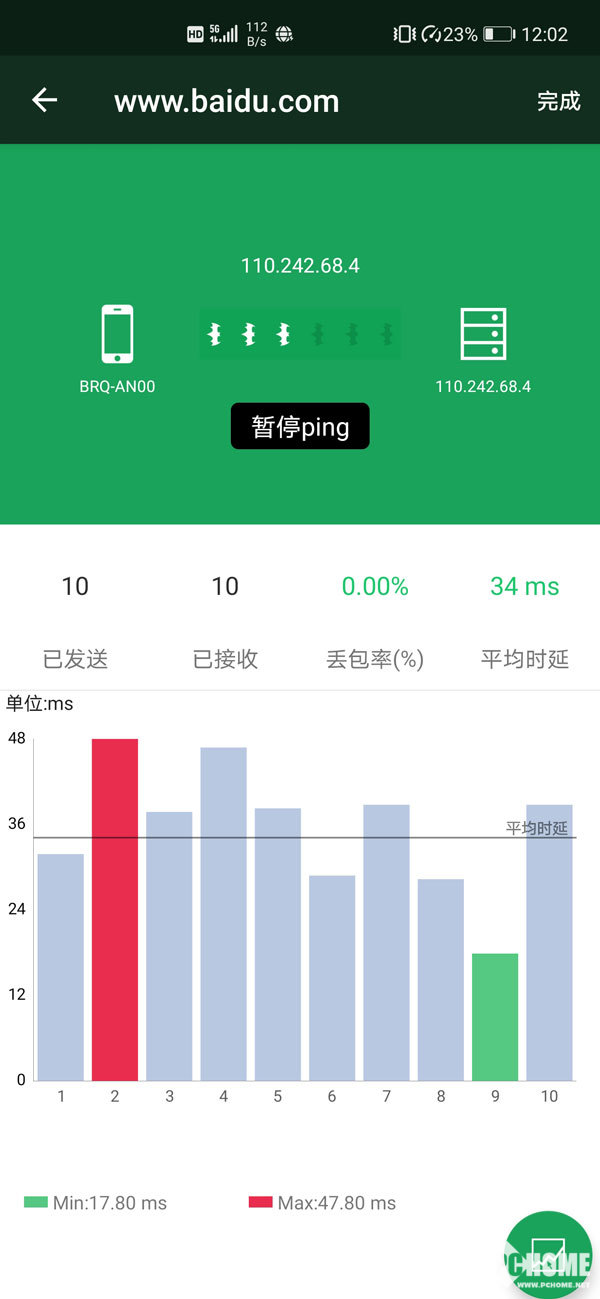Pause the ping with 暂停ping
The width and height of the screenshot is (600, 1299).
300,427
